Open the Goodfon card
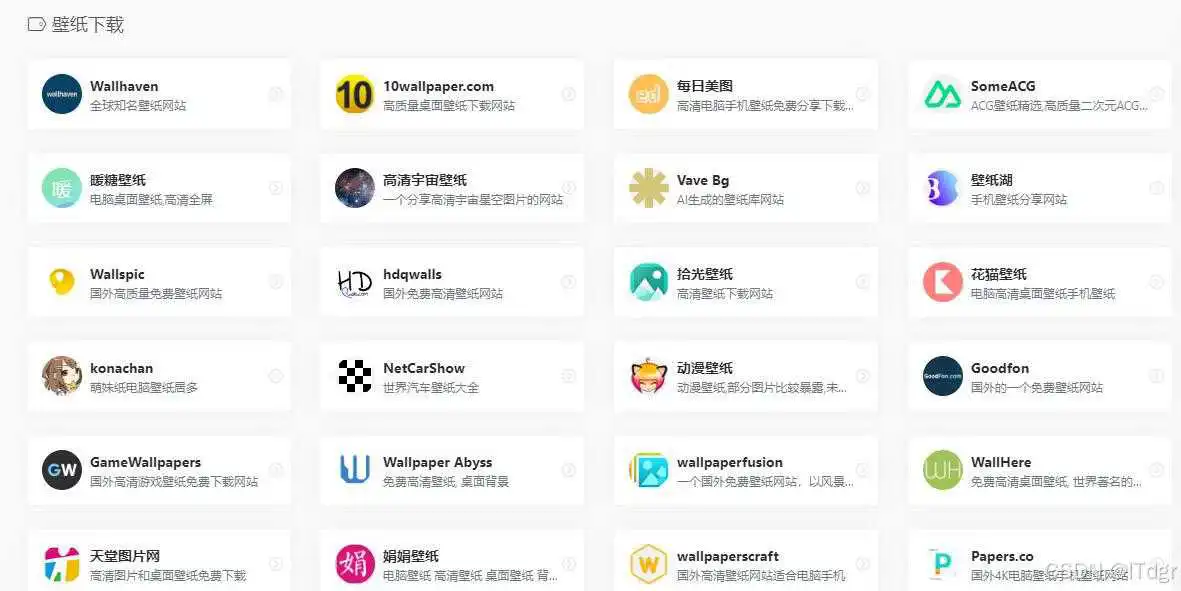Viewport: 1181px width, 591px height. (1040, 376)
